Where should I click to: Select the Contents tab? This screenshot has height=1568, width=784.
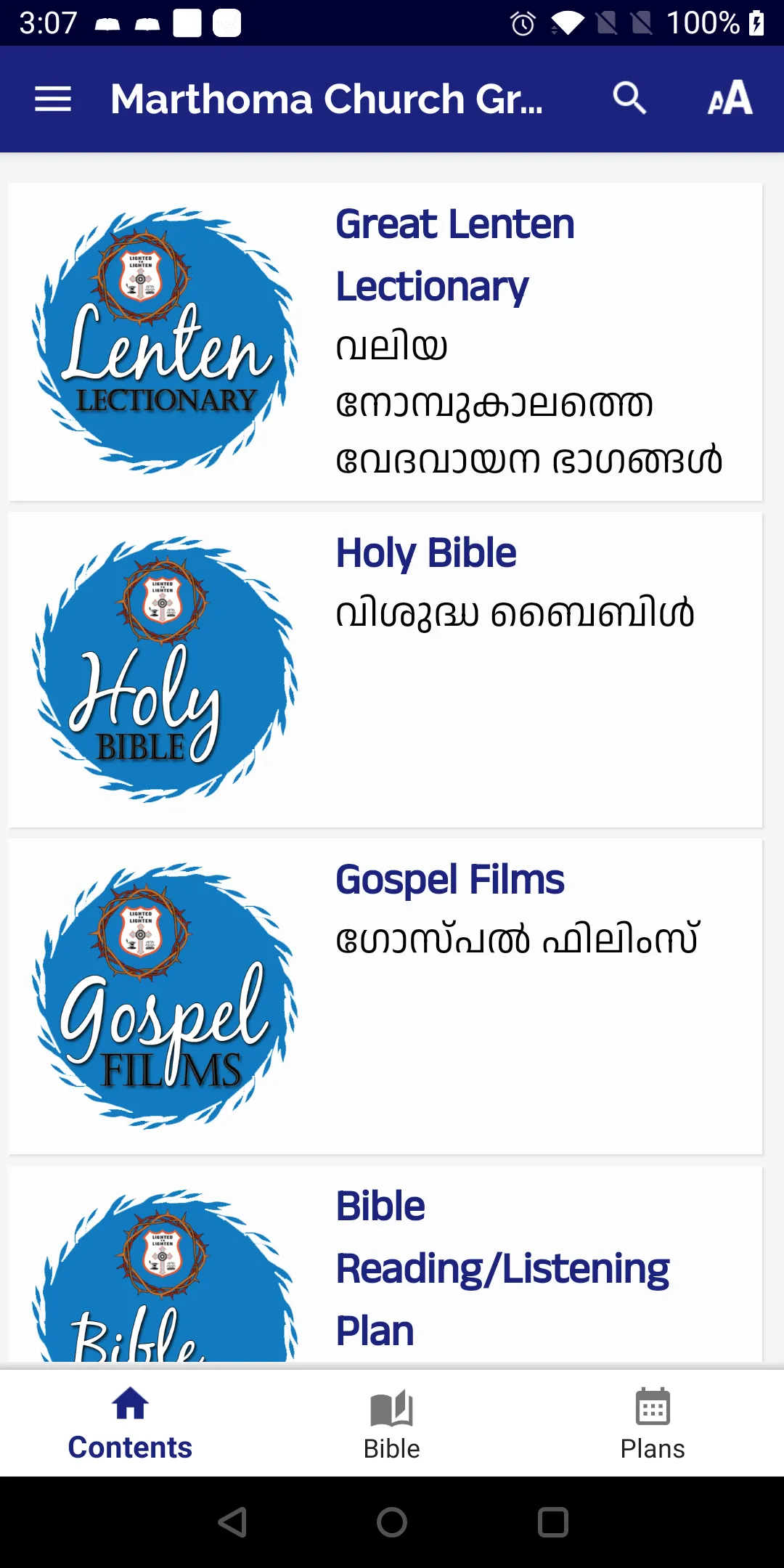[131, 1423]
